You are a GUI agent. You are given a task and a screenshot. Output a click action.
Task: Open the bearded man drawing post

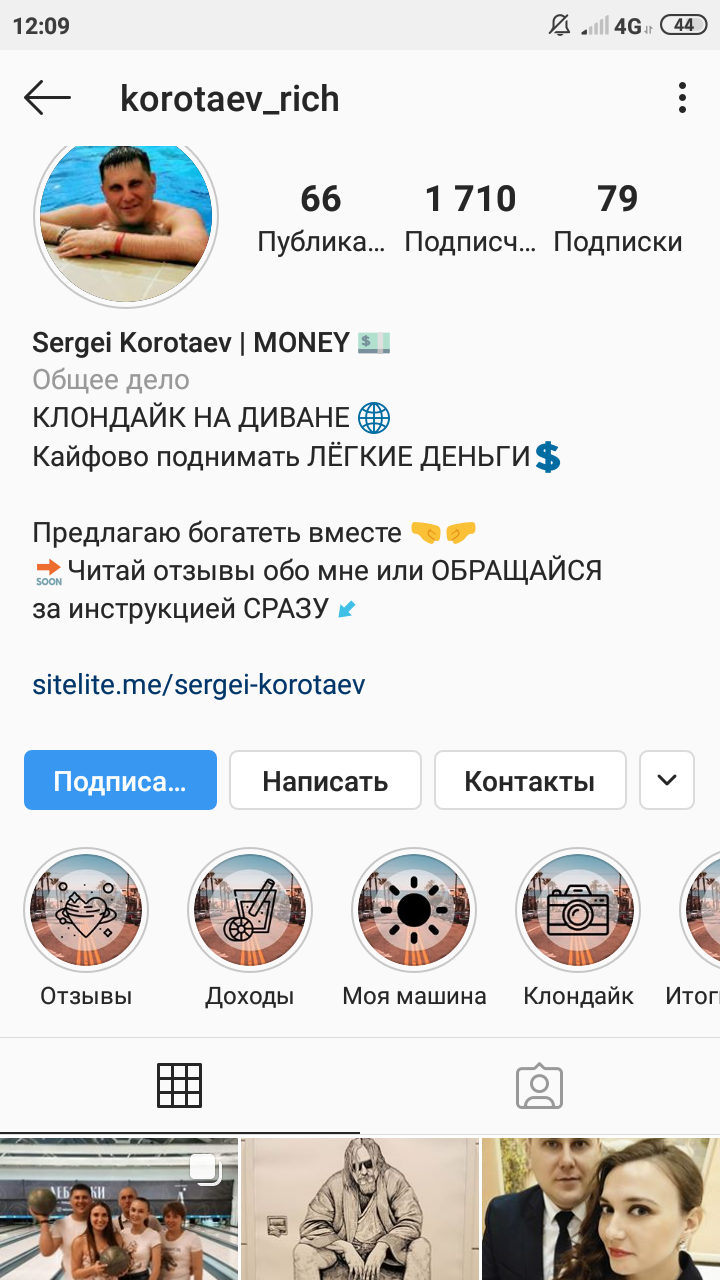tap(360, 1209)
